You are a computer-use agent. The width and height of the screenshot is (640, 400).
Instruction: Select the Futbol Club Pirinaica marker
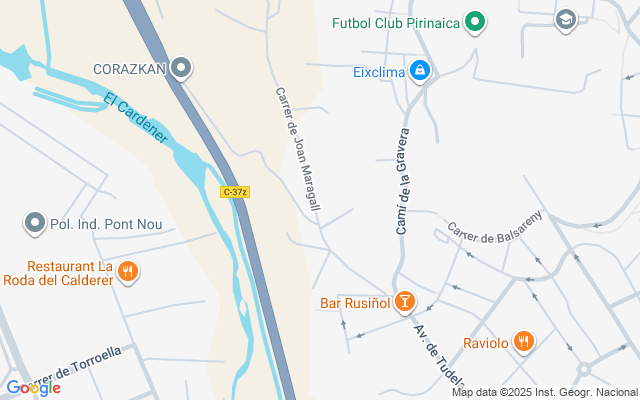point(474,22)
